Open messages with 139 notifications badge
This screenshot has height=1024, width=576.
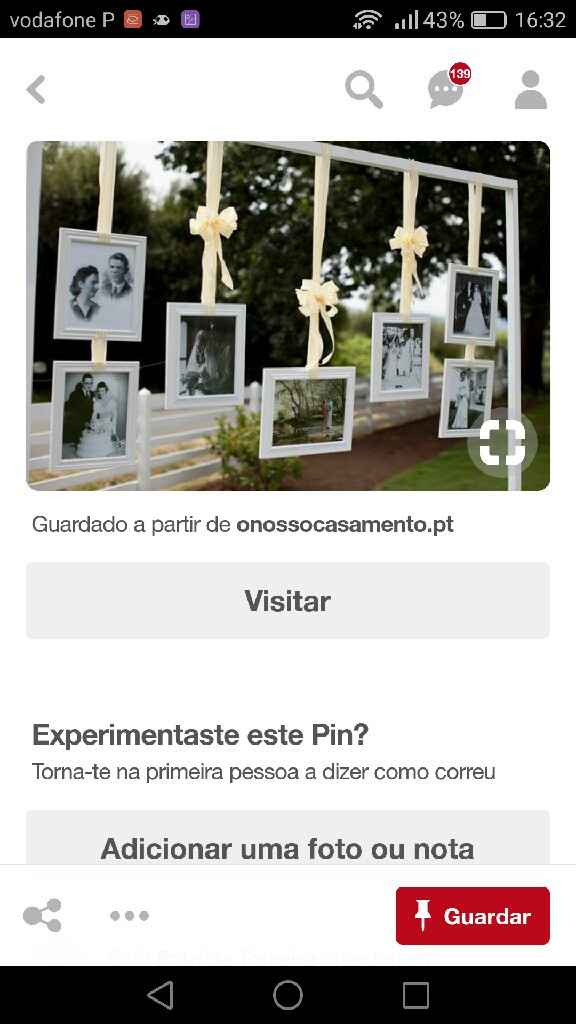[x=449, y=86]
